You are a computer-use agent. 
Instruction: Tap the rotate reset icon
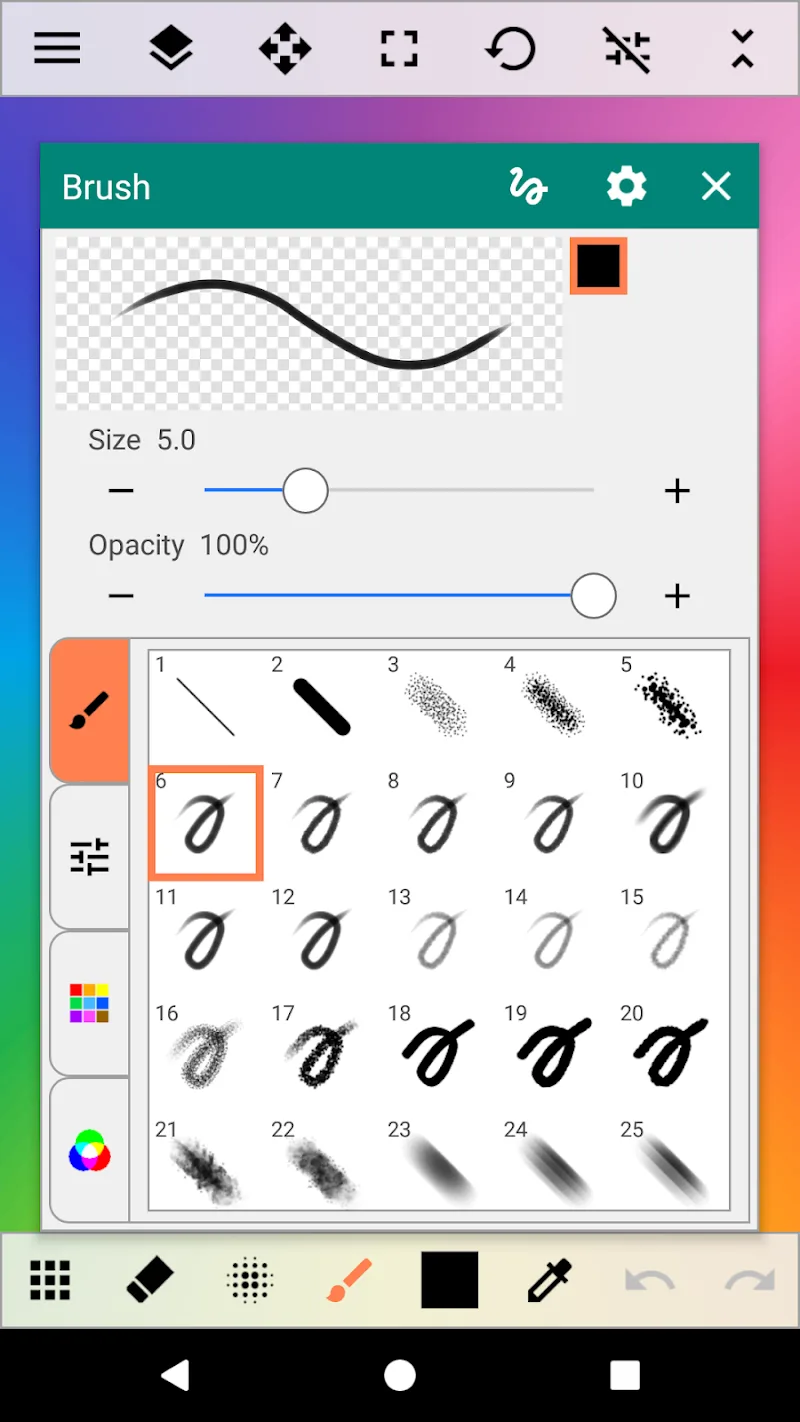click(511, 48)
